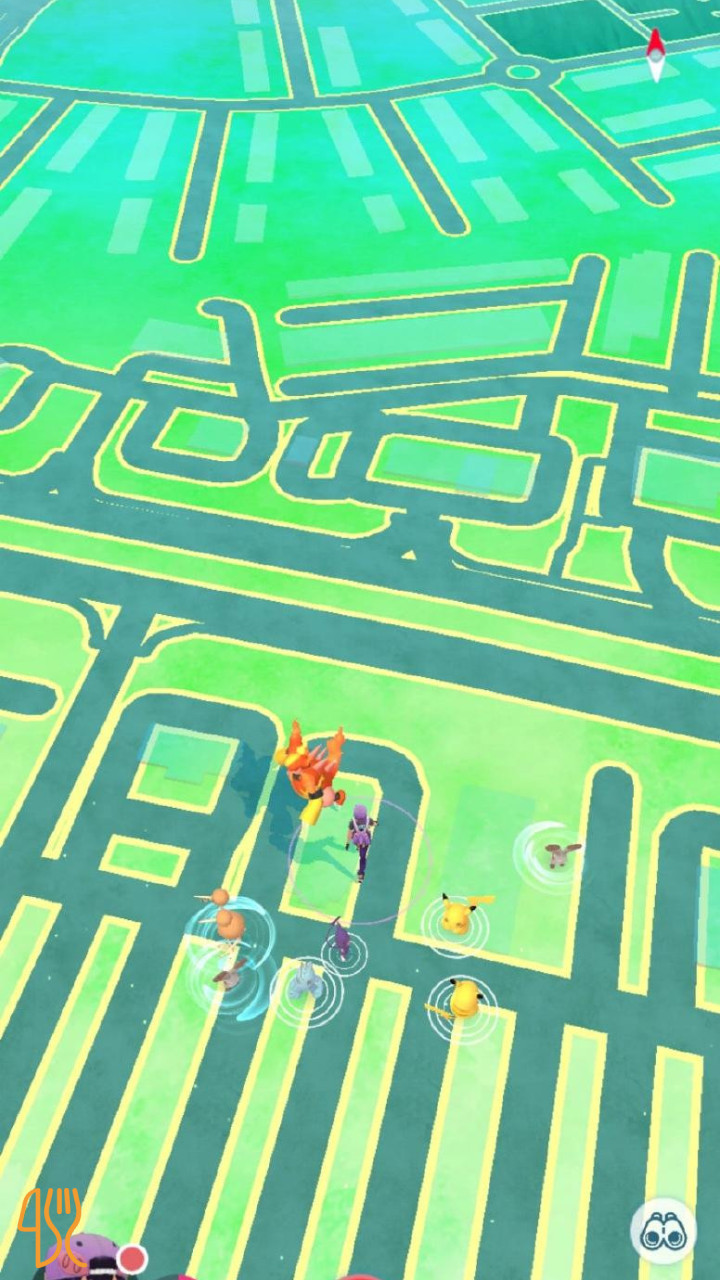Tap the trainer character on the map
The image size is (720, 1280).
pos(360,844)
